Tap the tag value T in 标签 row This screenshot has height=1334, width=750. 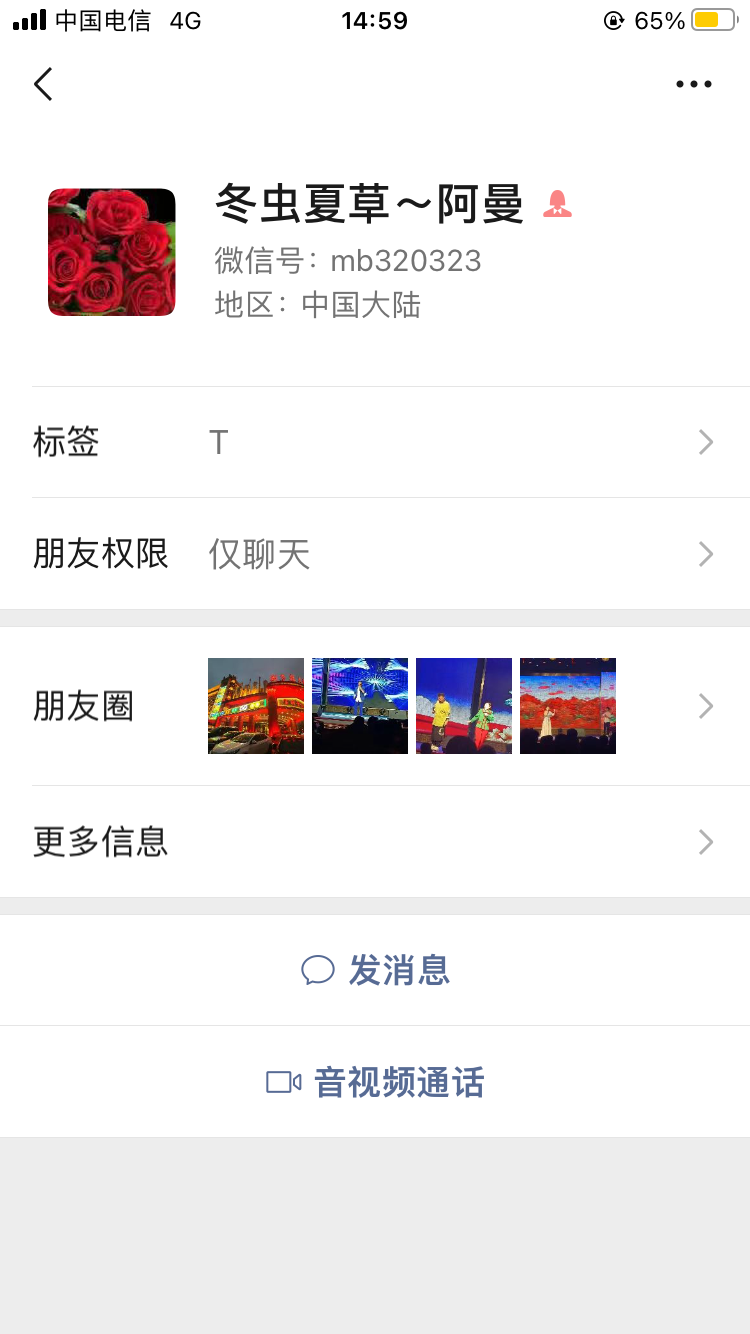218,442
